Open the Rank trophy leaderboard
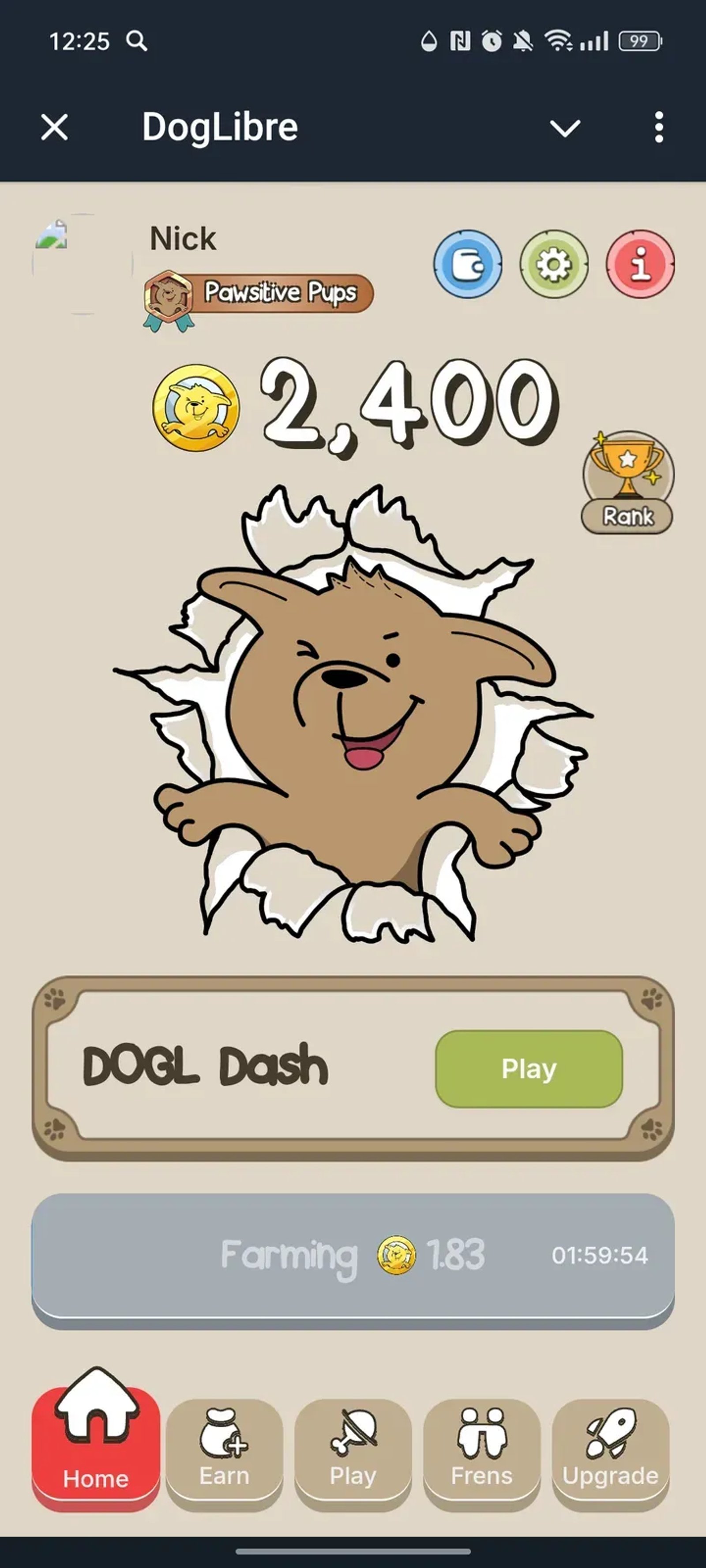The image size is (706, 1568). coord(627,482)
